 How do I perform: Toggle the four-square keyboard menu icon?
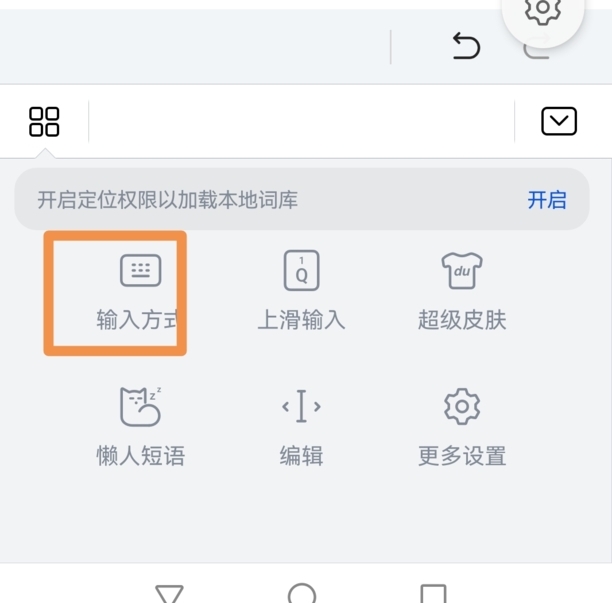click(x=44, y=122)
